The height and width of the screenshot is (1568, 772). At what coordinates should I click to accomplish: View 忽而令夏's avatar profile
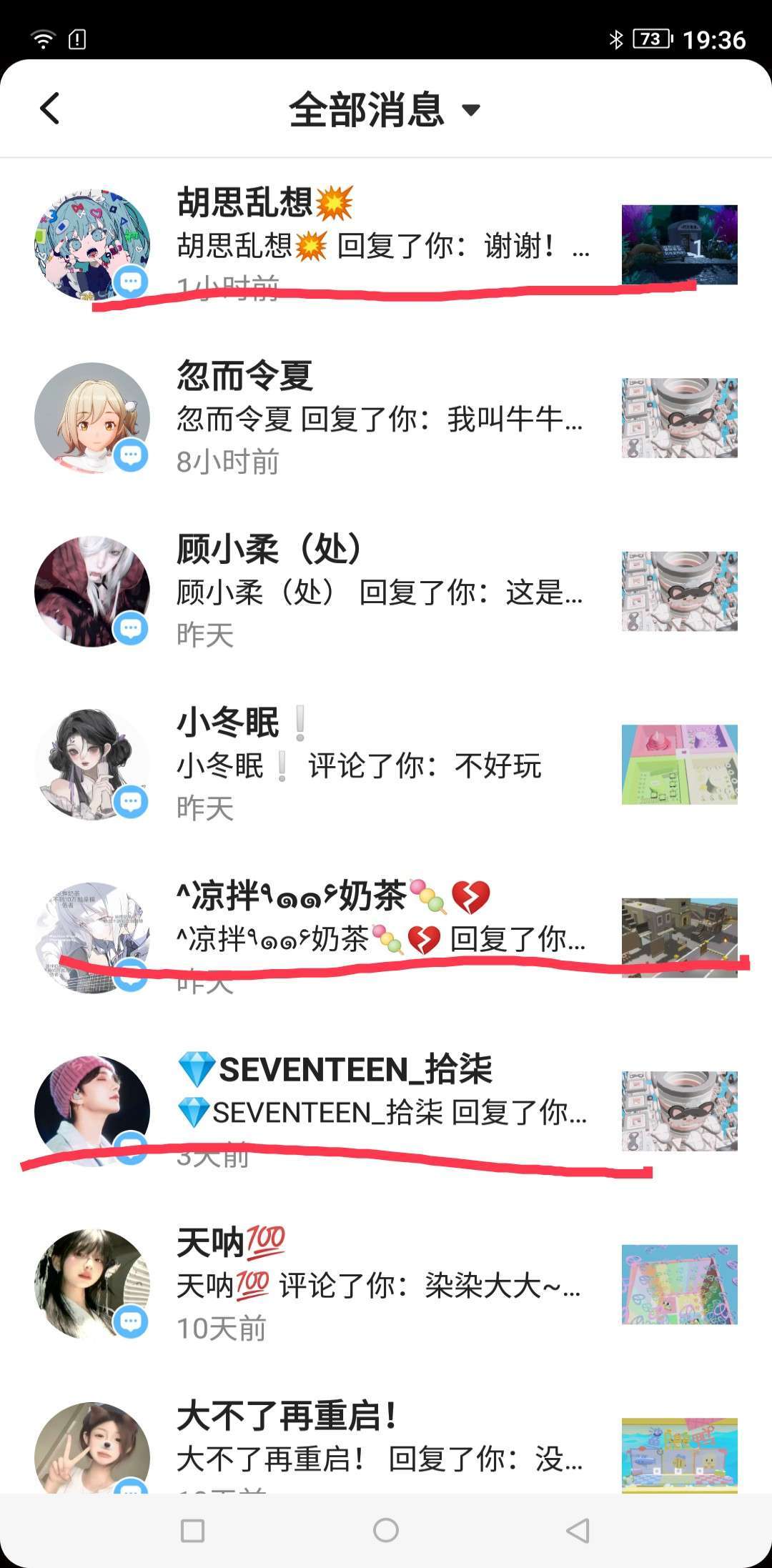(x=92, y=418)
